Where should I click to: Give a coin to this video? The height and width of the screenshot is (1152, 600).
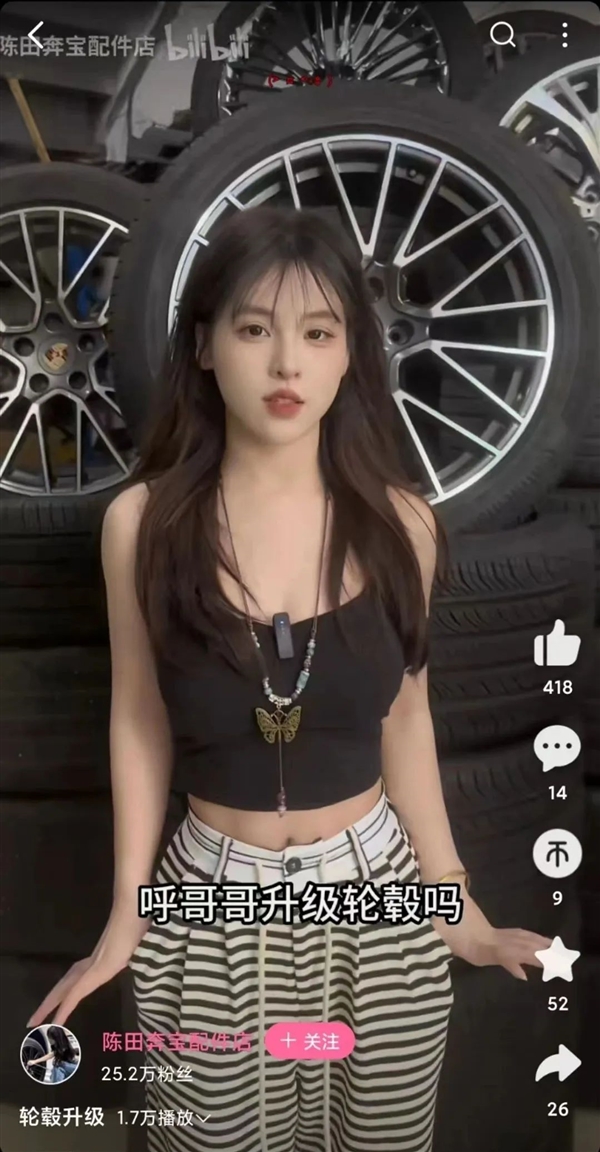pyautogui.click(x=557, y=854)
